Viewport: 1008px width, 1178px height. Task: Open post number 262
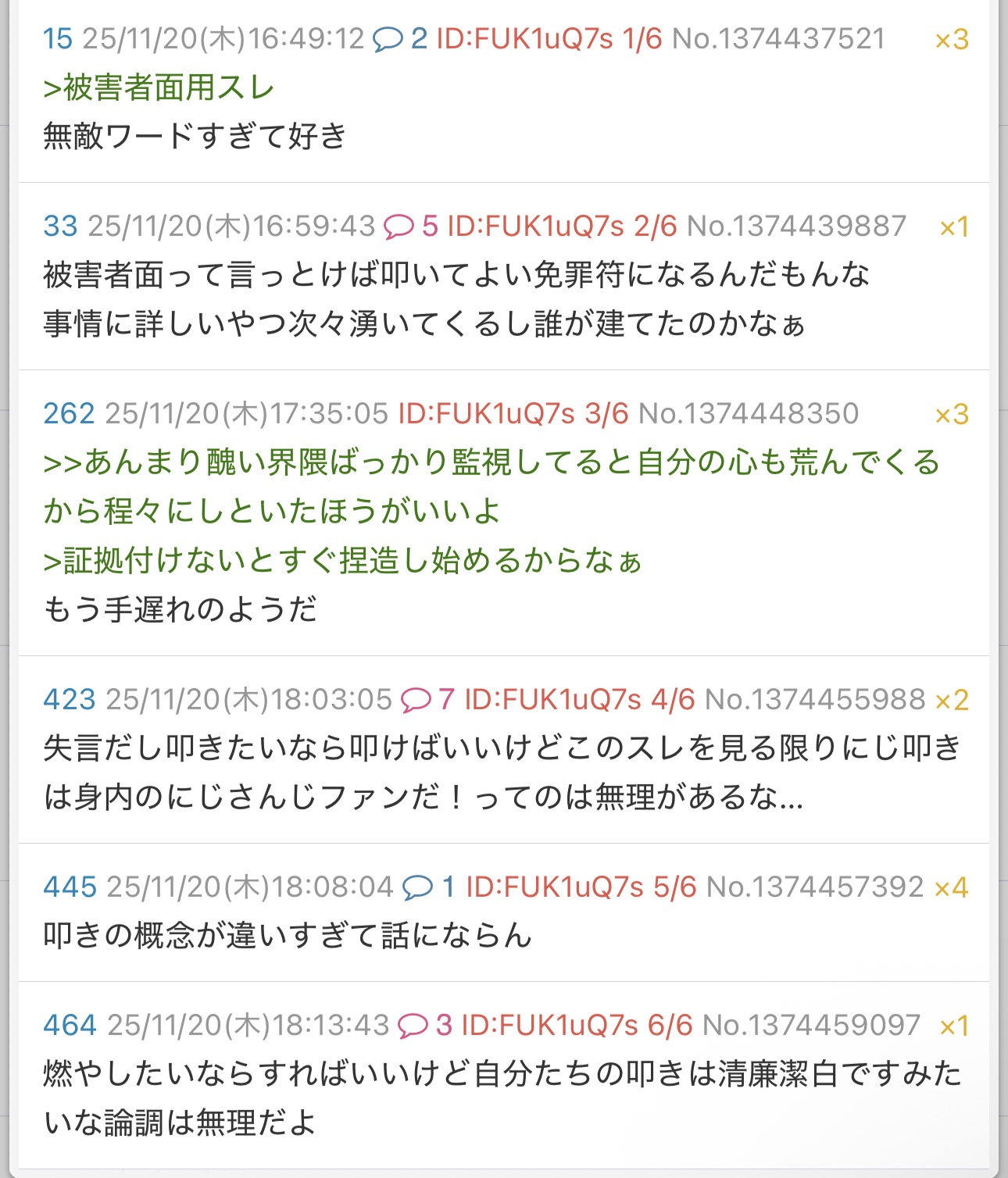[x=69, y=414]
